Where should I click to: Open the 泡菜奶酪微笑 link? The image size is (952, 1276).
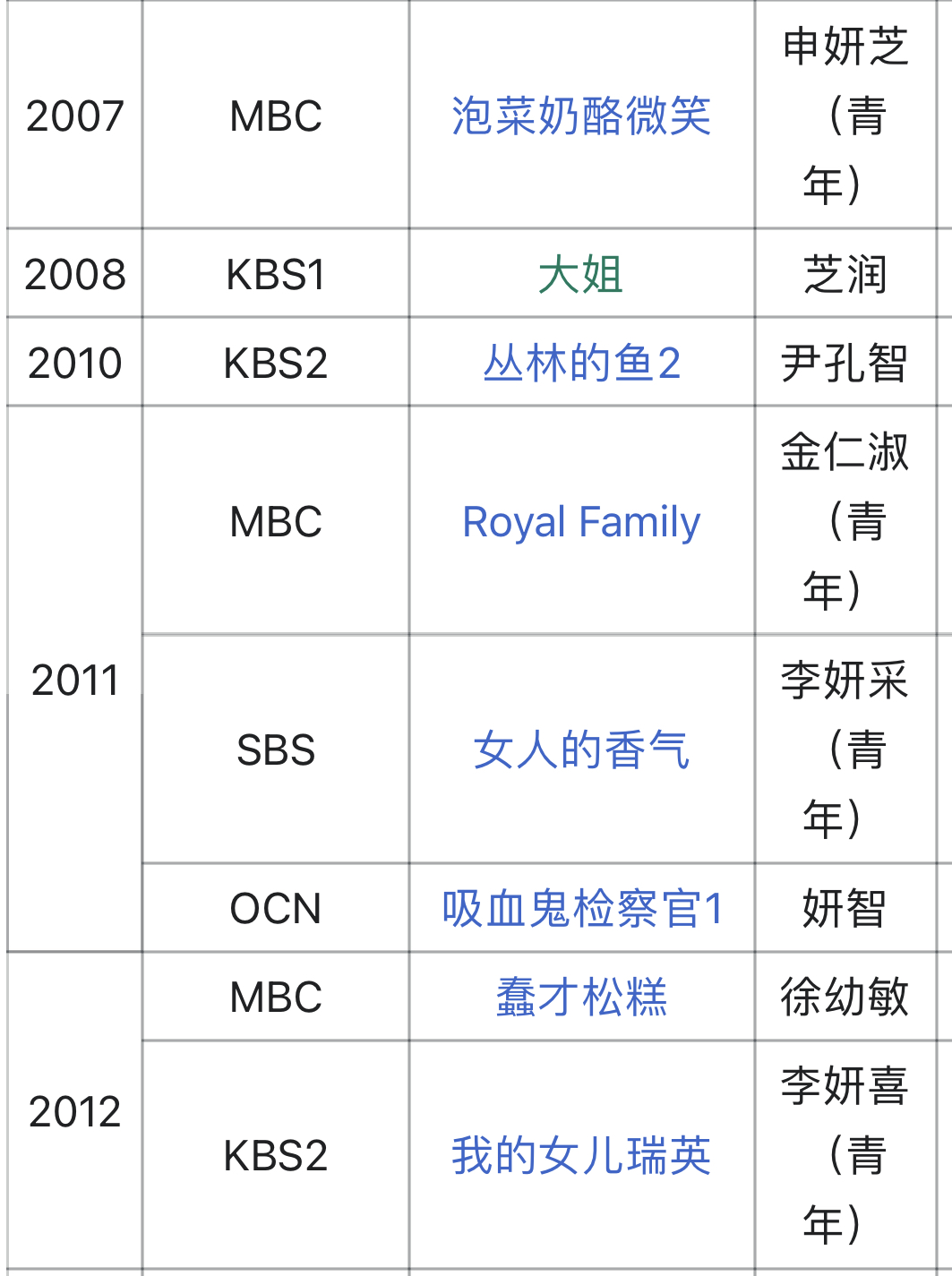[x=580, y=116]
